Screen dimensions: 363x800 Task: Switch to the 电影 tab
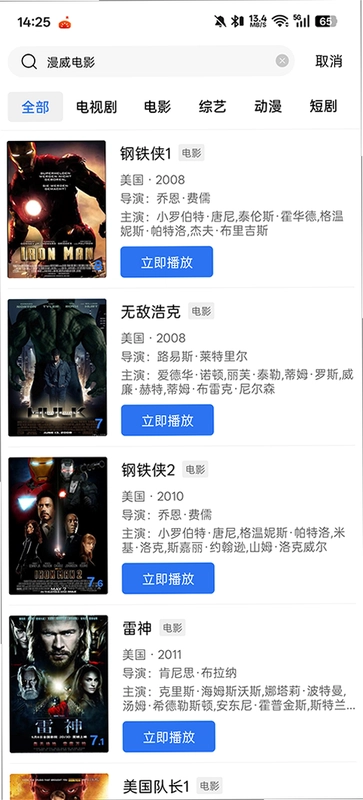point(157,107)
